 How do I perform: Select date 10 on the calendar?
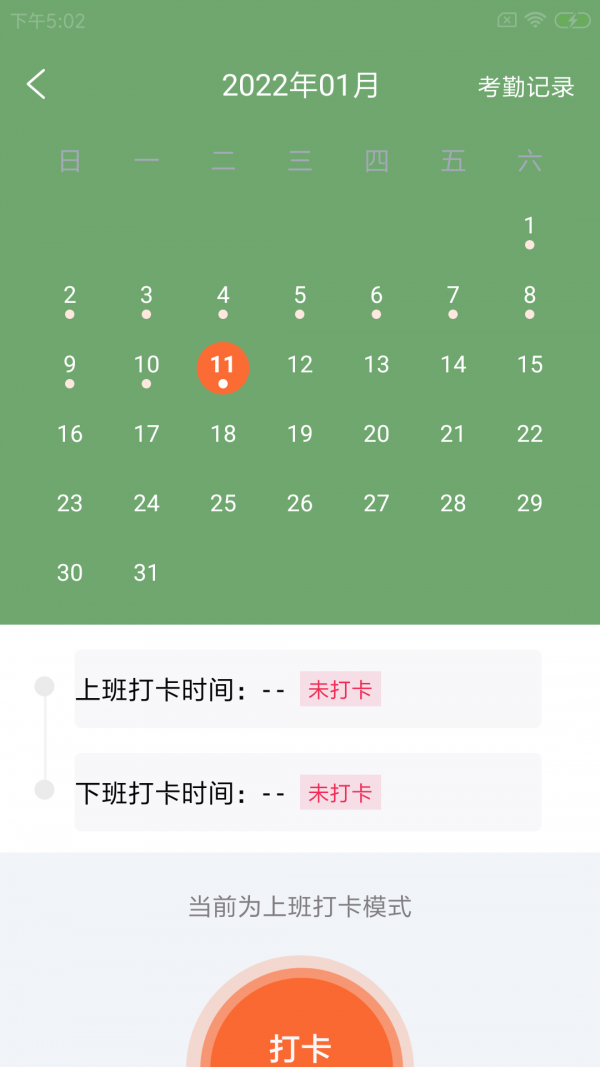[146, 367]
